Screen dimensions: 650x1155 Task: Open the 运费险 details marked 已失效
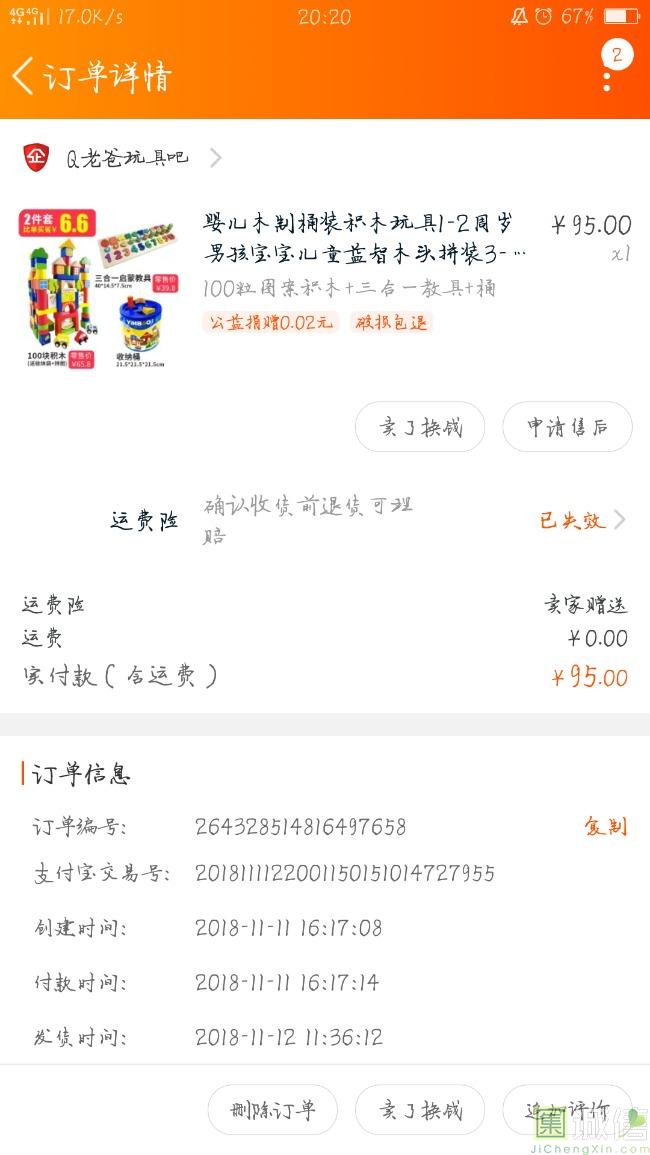[x=582, y=520]
